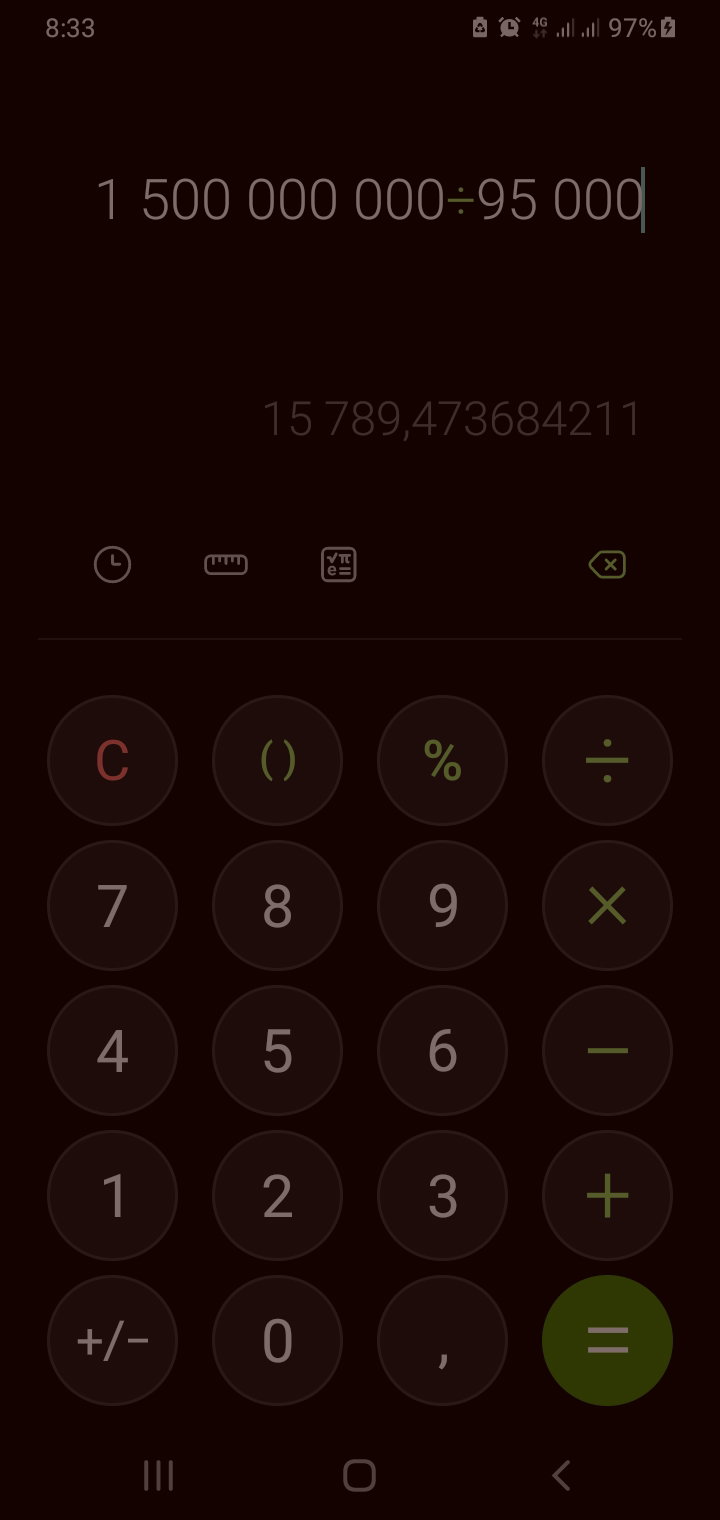
Task: Insert parentheses into the expression
Action: point(277,760)
